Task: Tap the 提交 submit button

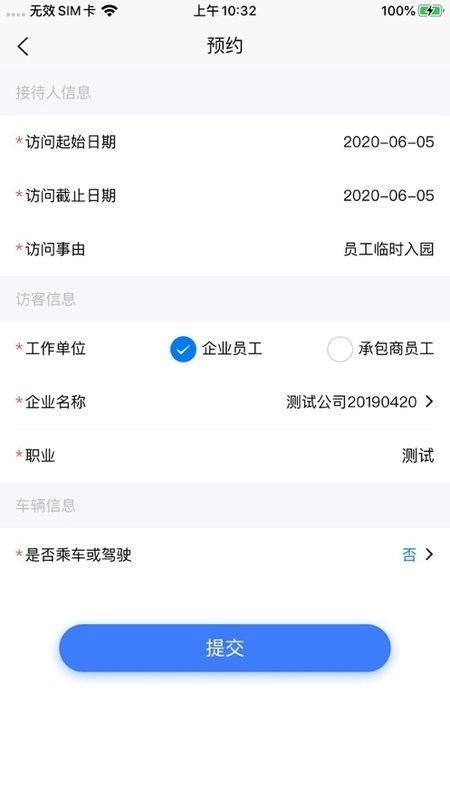Action: click(225, 648)
